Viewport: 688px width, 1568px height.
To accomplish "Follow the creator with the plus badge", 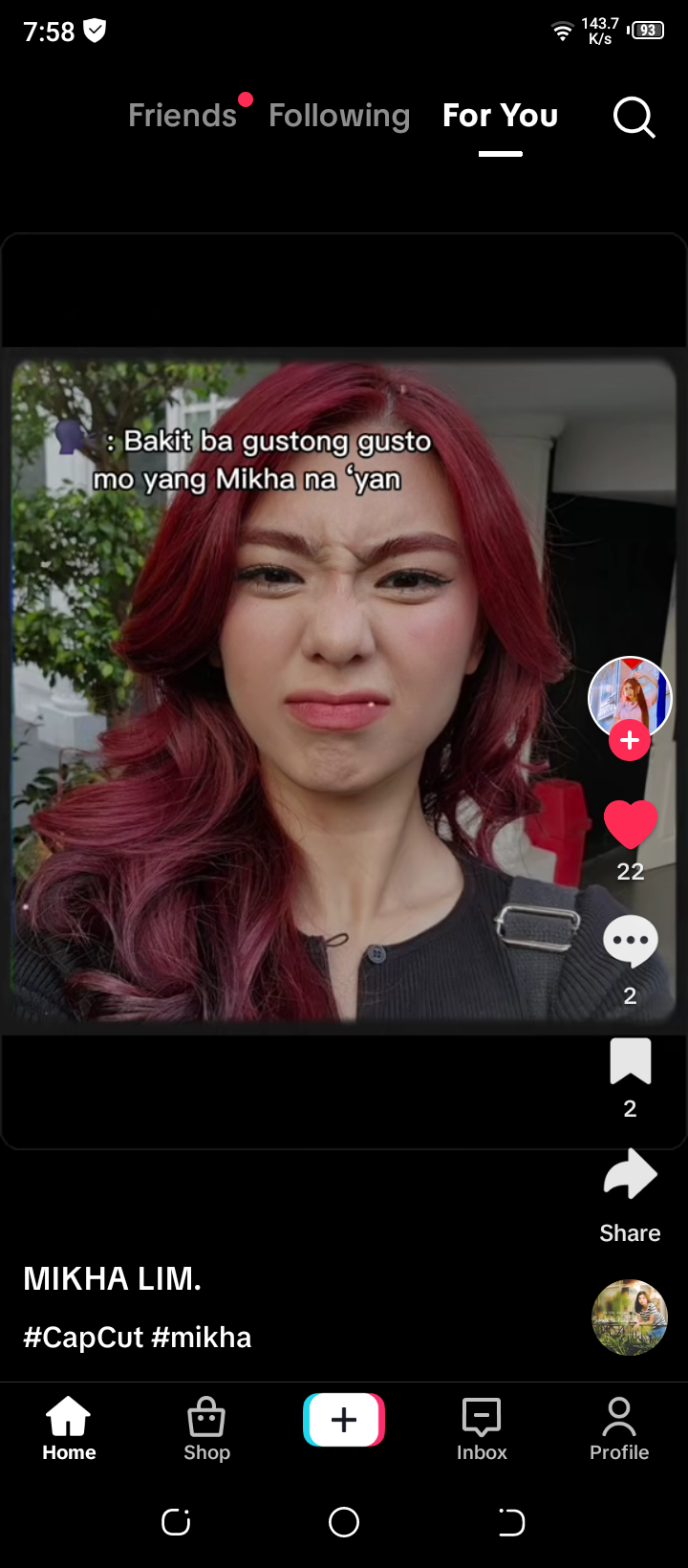I will (x=630, y=741).
